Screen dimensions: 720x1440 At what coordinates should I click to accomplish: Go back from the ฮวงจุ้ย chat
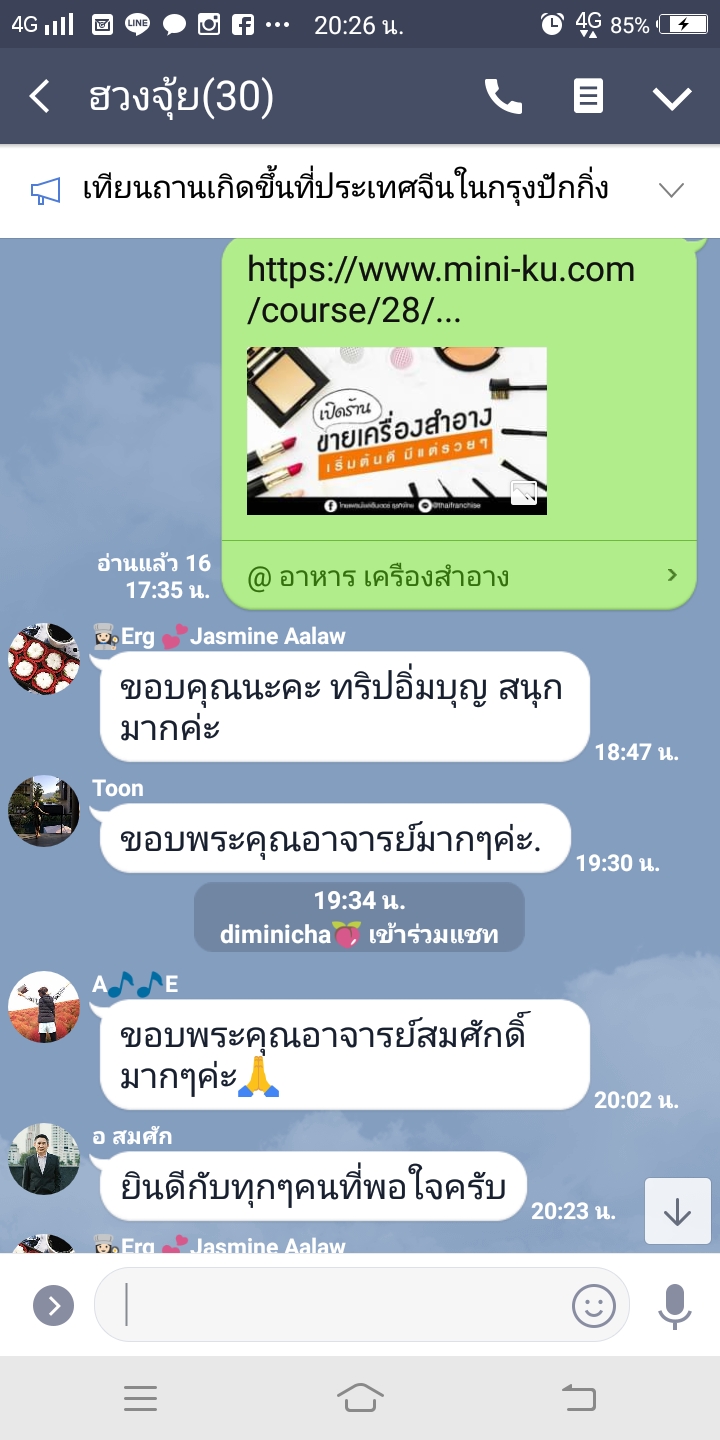pyautogui.click(x=40, y=97)
